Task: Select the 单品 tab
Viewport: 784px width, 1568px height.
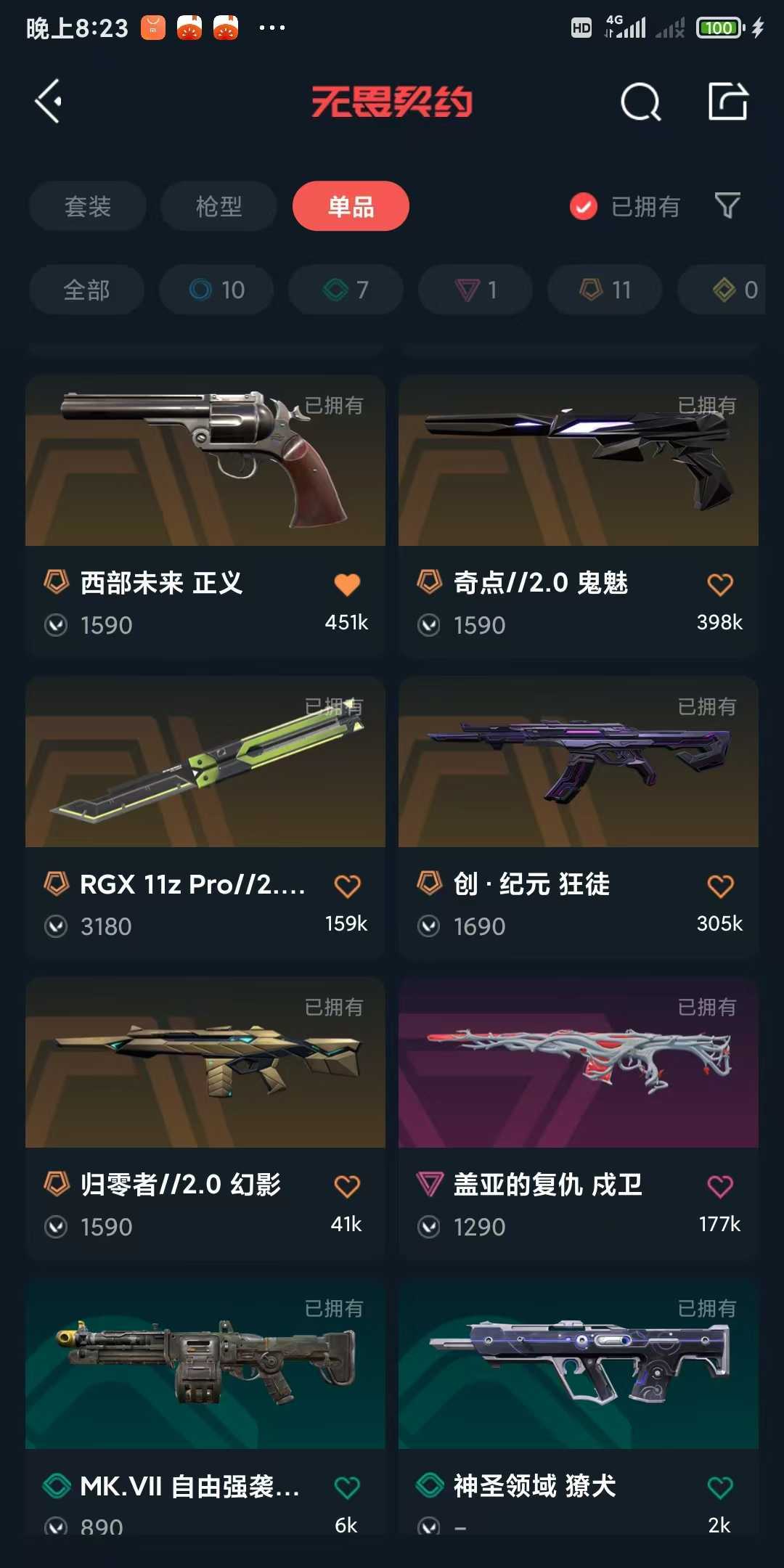Action: click(x=351, y=206)
